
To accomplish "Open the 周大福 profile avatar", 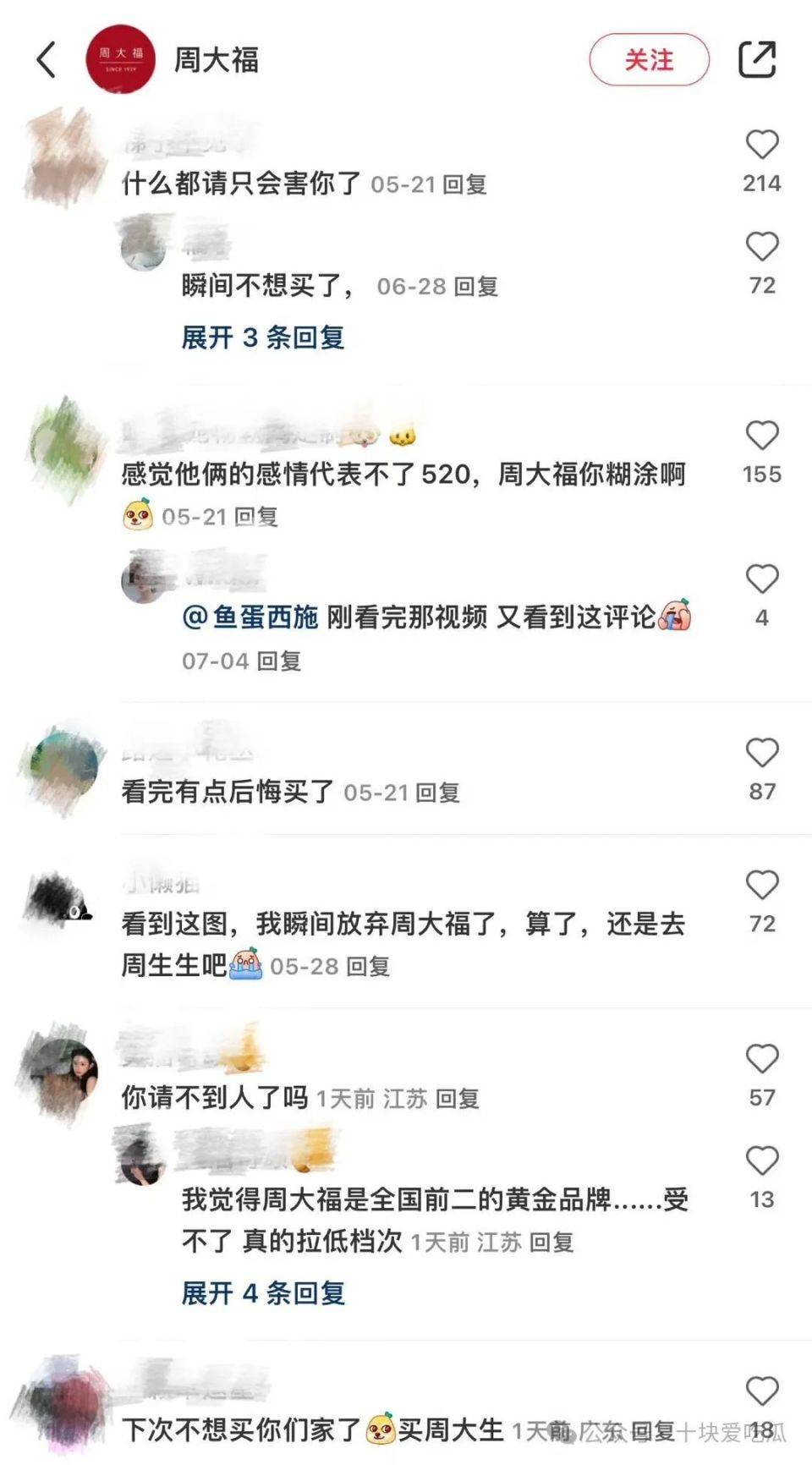I will point(121,59).
